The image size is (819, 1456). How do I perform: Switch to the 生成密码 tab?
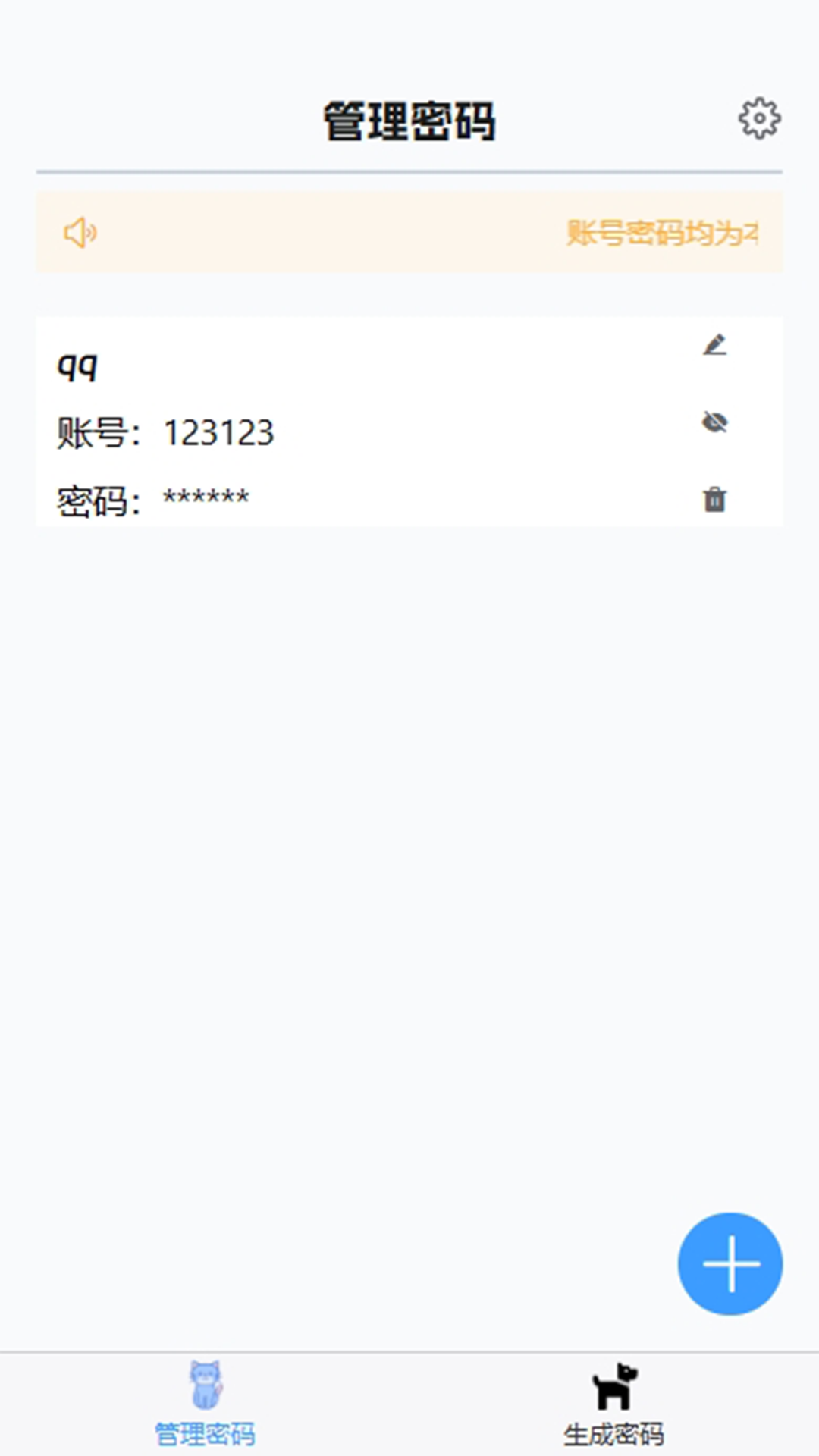(x=613, y=1404)
